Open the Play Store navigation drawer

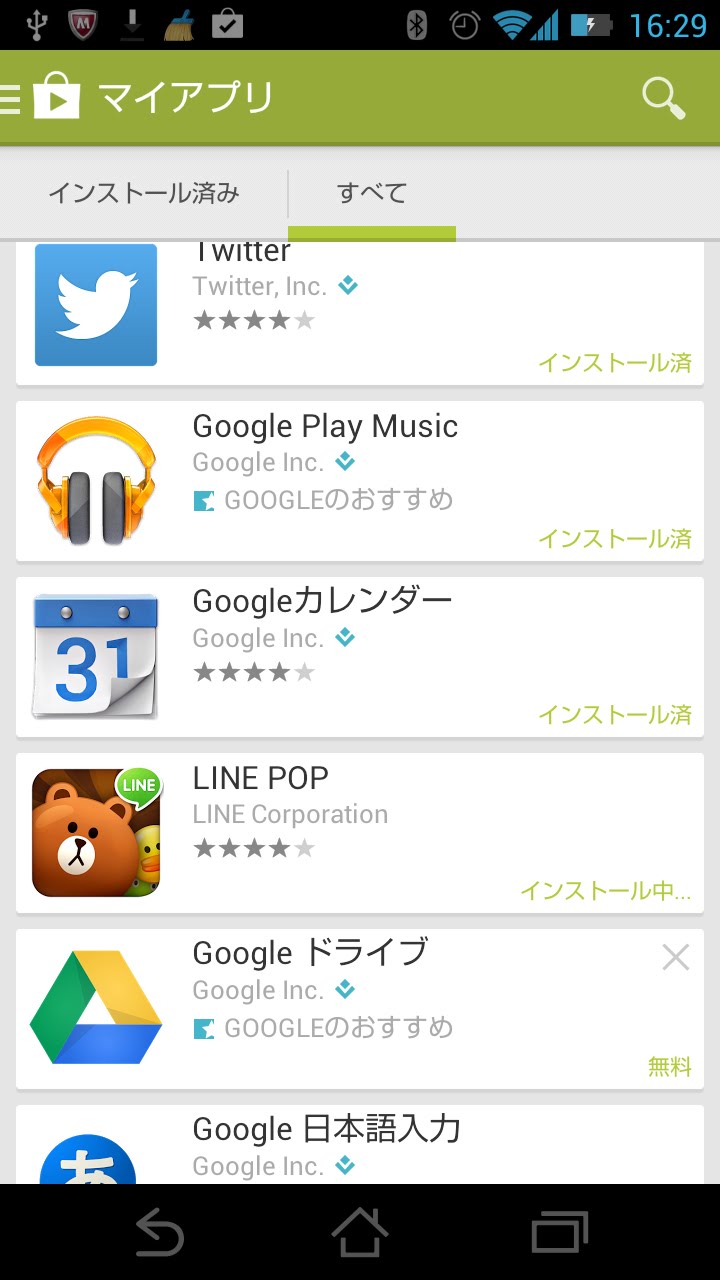[40, 98]
